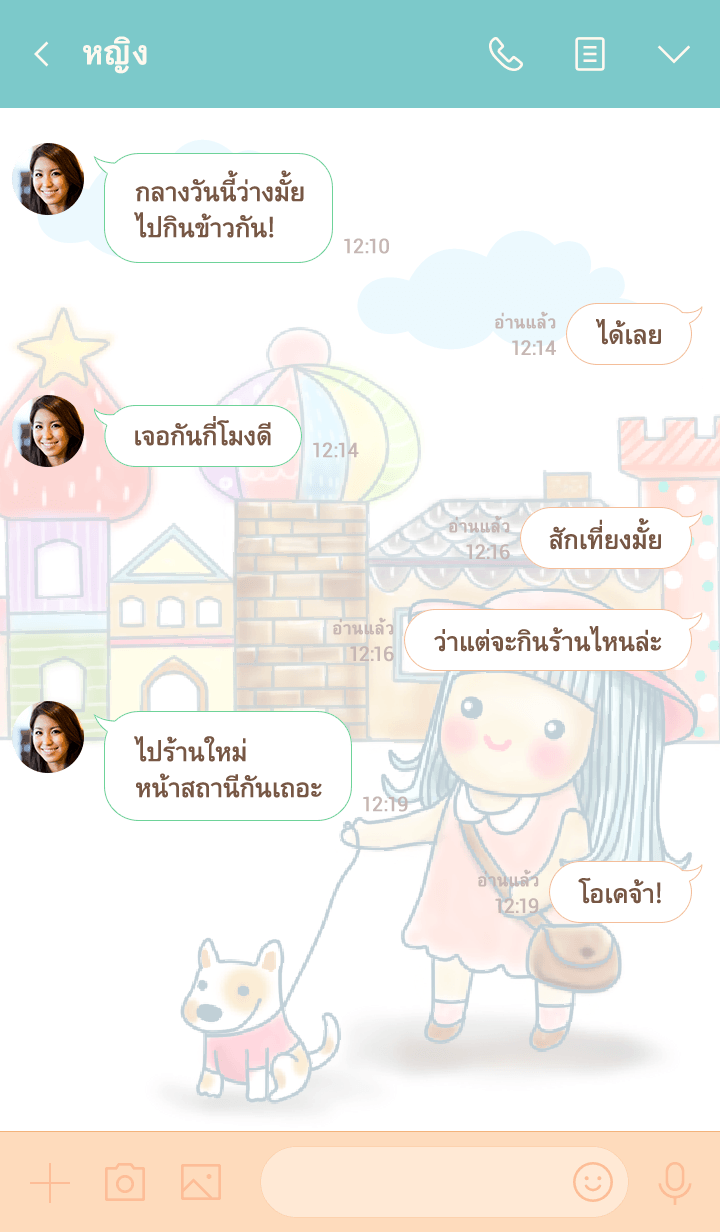View profile photo beside the กลางวันนี้ว่างมั้ย message
The height and width of the screenshot is (1232, 720).
tap(49, 179)
